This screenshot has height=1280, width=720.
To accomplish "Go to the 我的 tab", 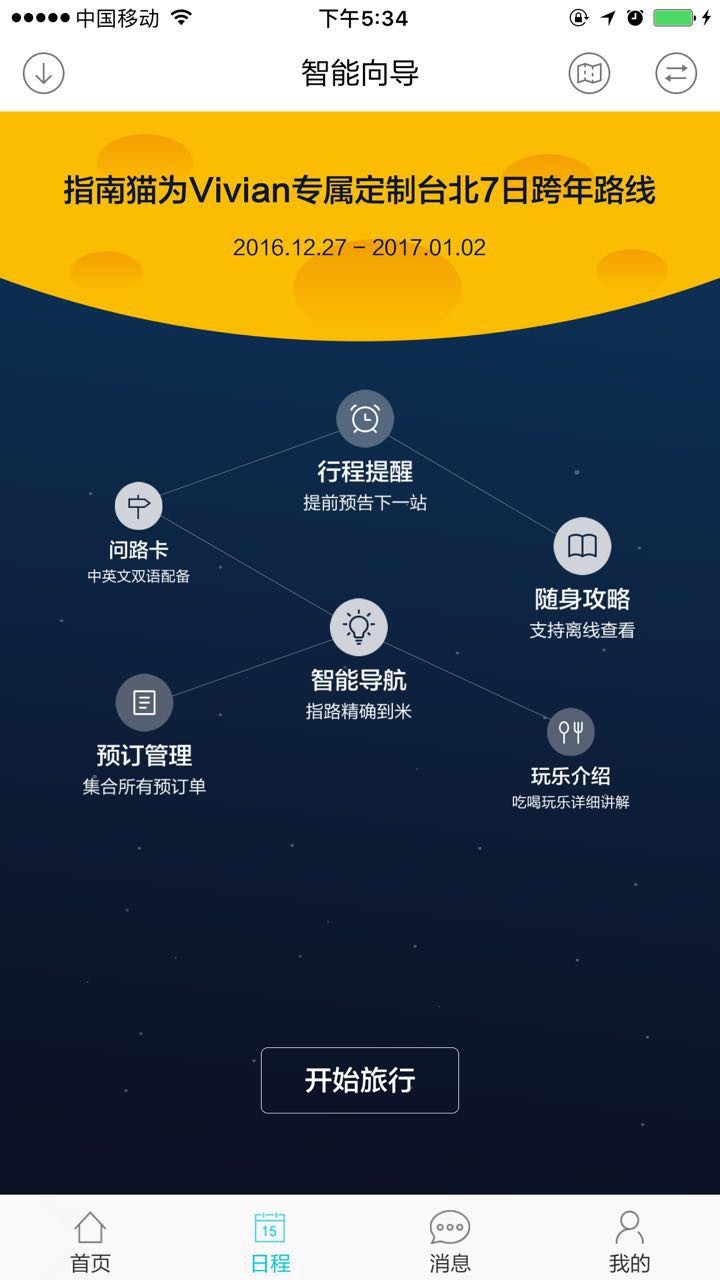I will click(629, 1240).
